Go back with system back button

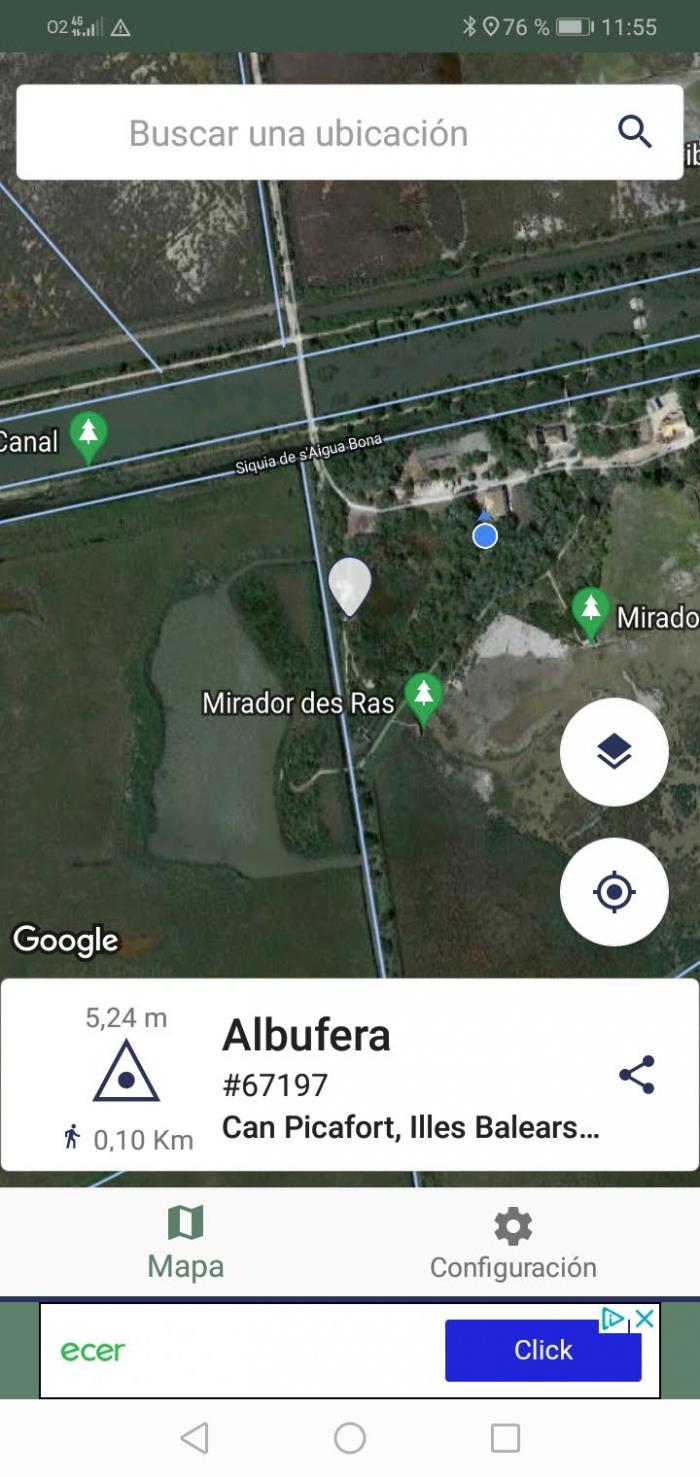[x=194, y=1438]
